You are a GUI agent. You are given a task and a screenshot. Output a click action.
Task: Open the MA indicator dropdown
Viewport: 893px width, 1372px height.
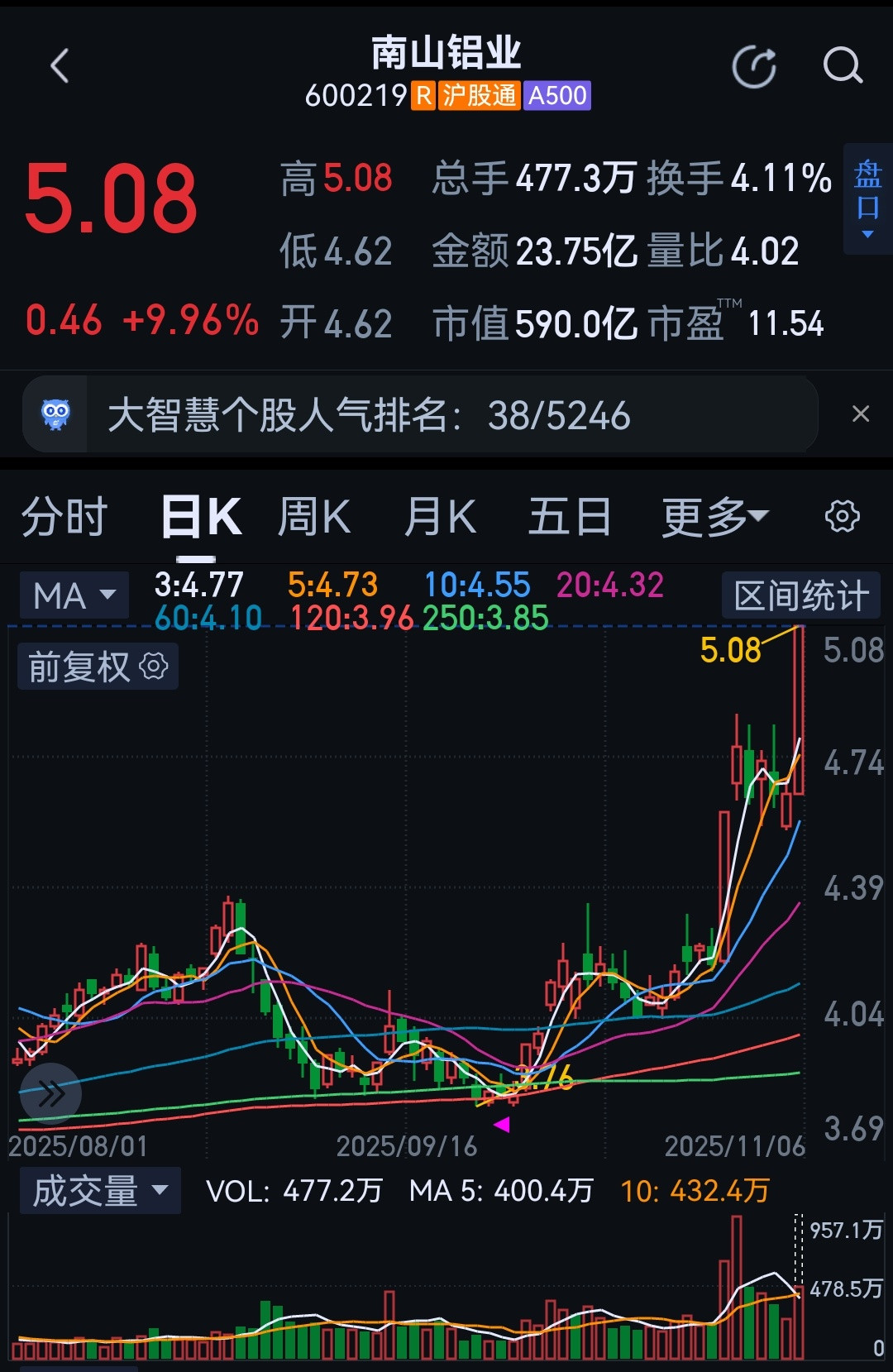73,595
